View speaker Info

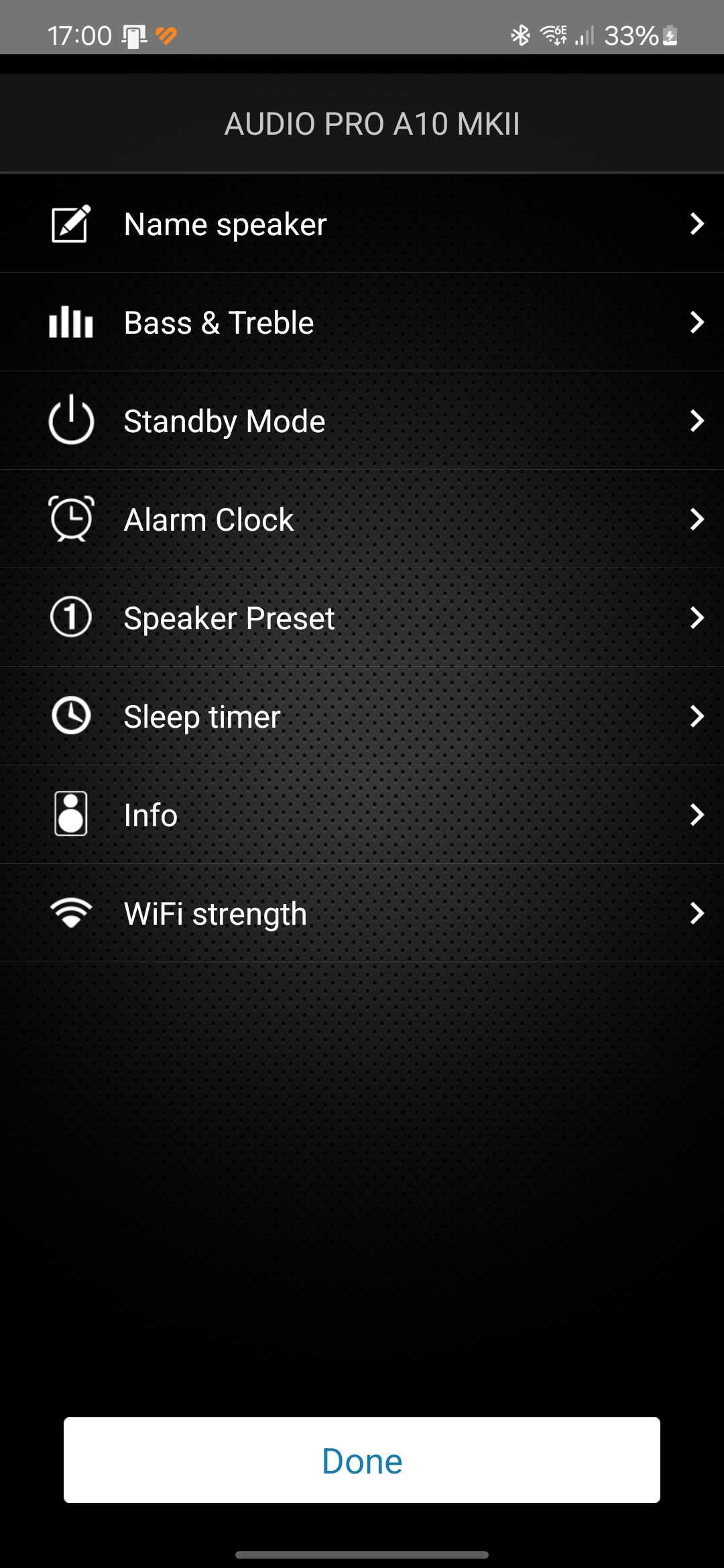[362, 814]
